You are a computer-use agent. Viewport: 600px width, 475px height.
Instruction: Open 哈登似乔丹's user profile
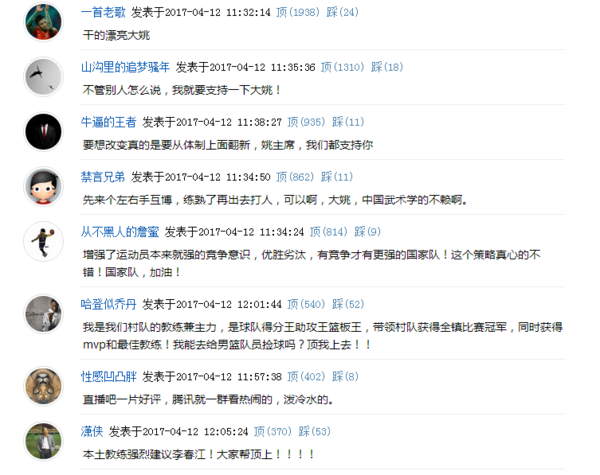108,304
